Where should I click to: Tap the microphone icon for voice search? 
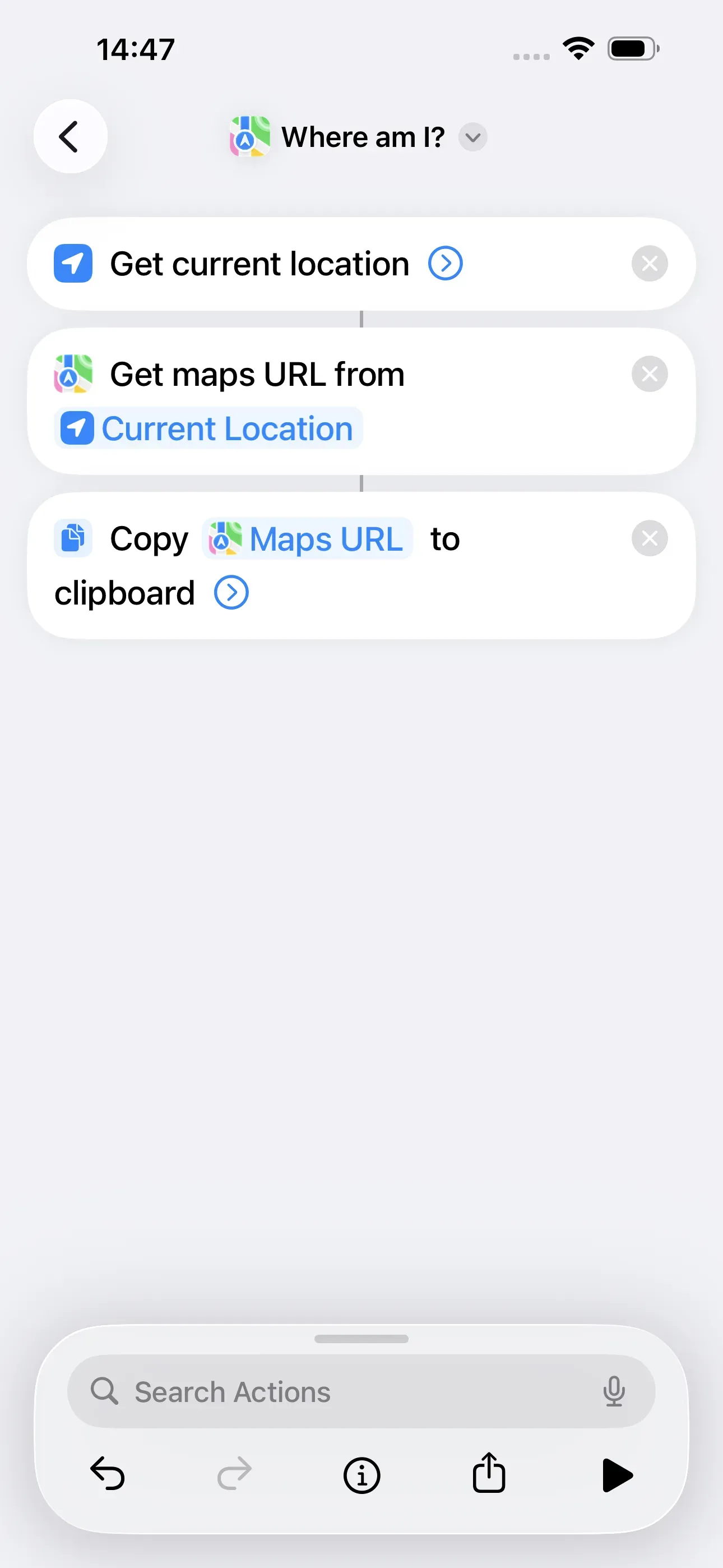pyautogui.click(x=615, y=1391)
